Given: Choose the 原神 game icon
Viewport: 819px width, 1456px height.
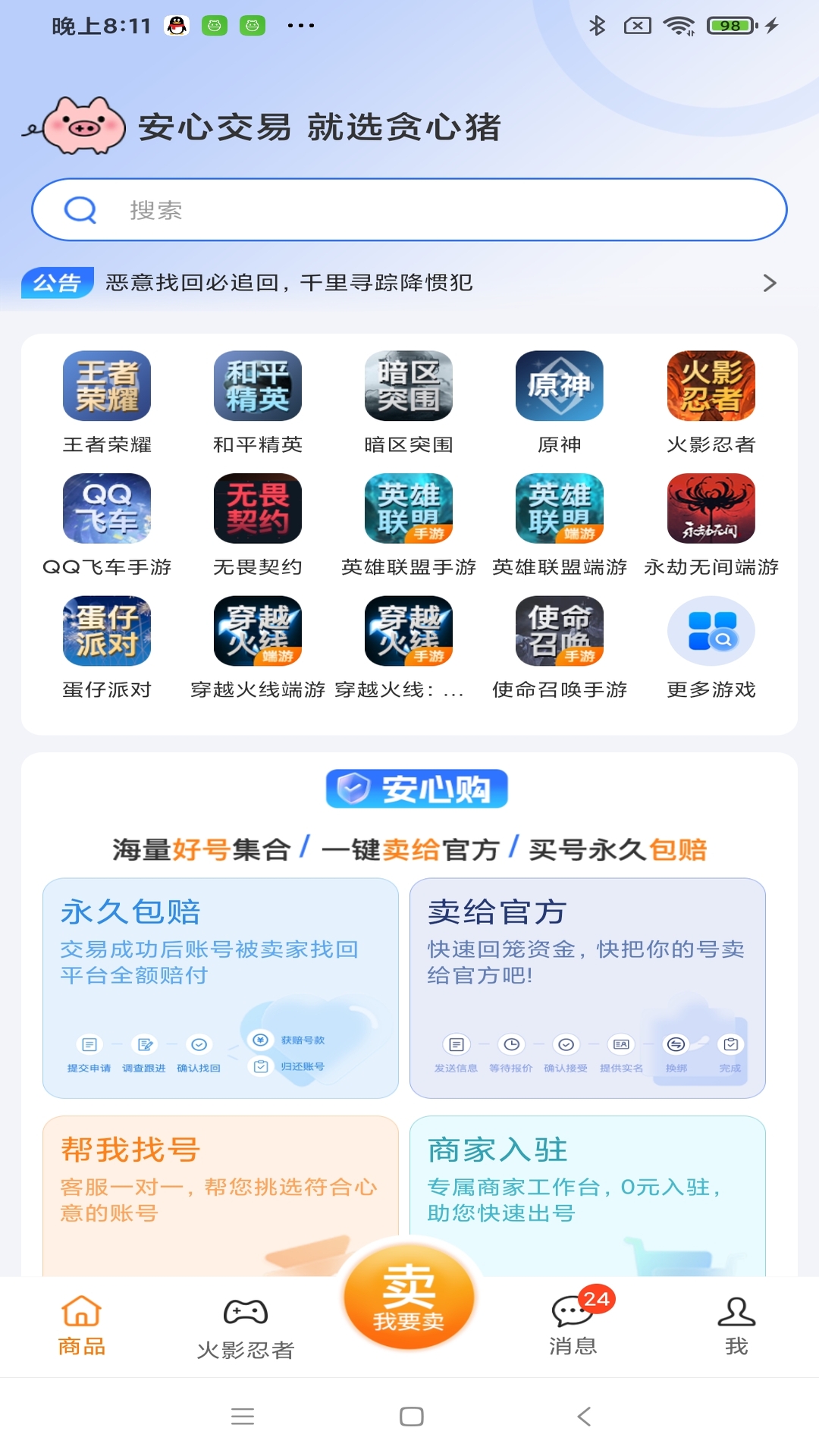Looking at the screenshot, I should [x=560, y=403].
